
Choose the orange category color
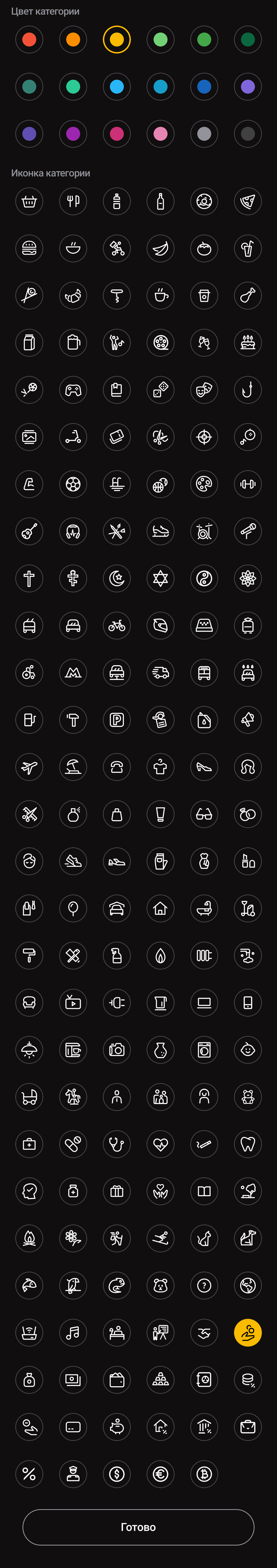point(73,40)
